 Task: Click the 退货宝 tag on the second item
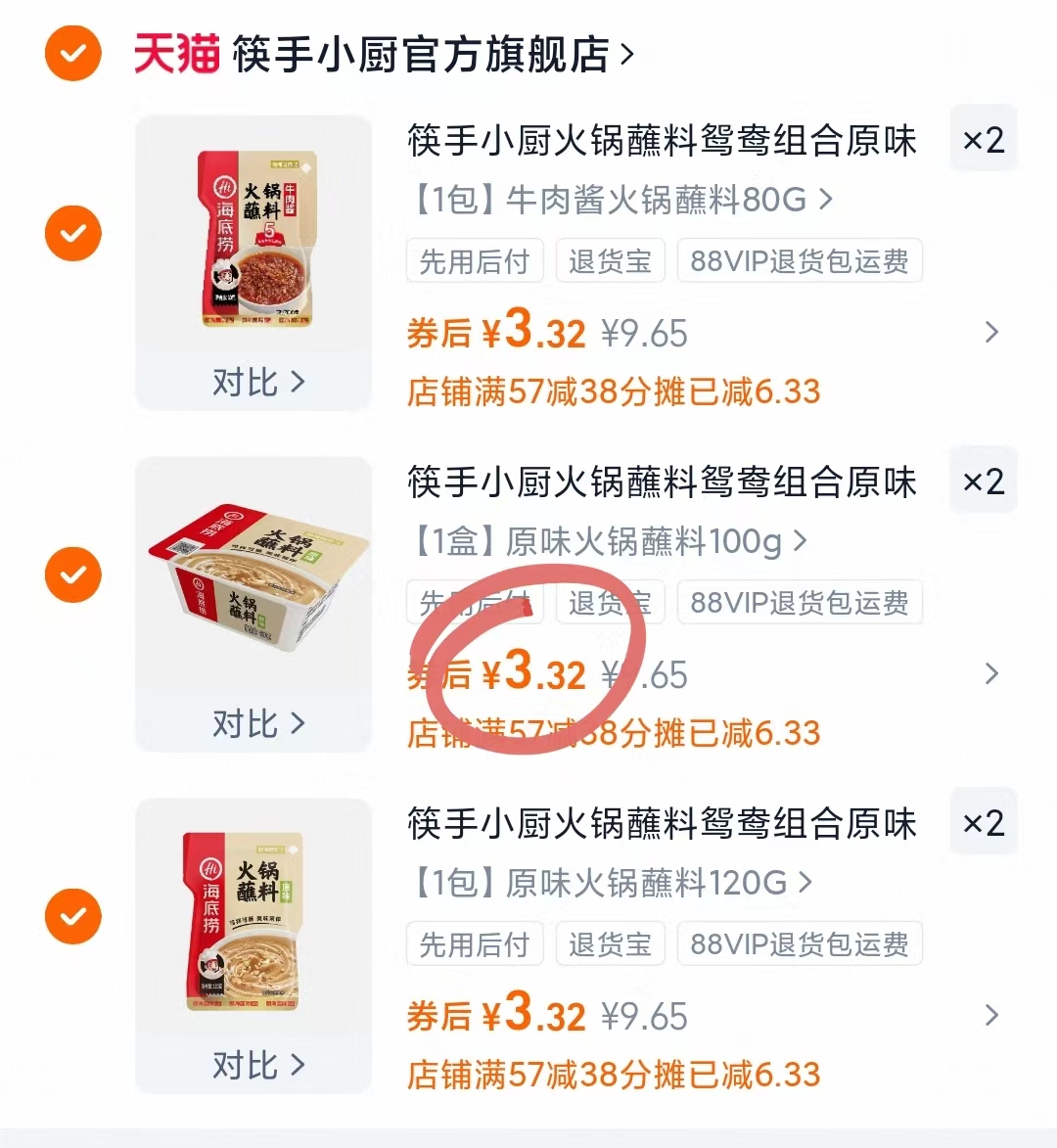(x=610, y=602)
